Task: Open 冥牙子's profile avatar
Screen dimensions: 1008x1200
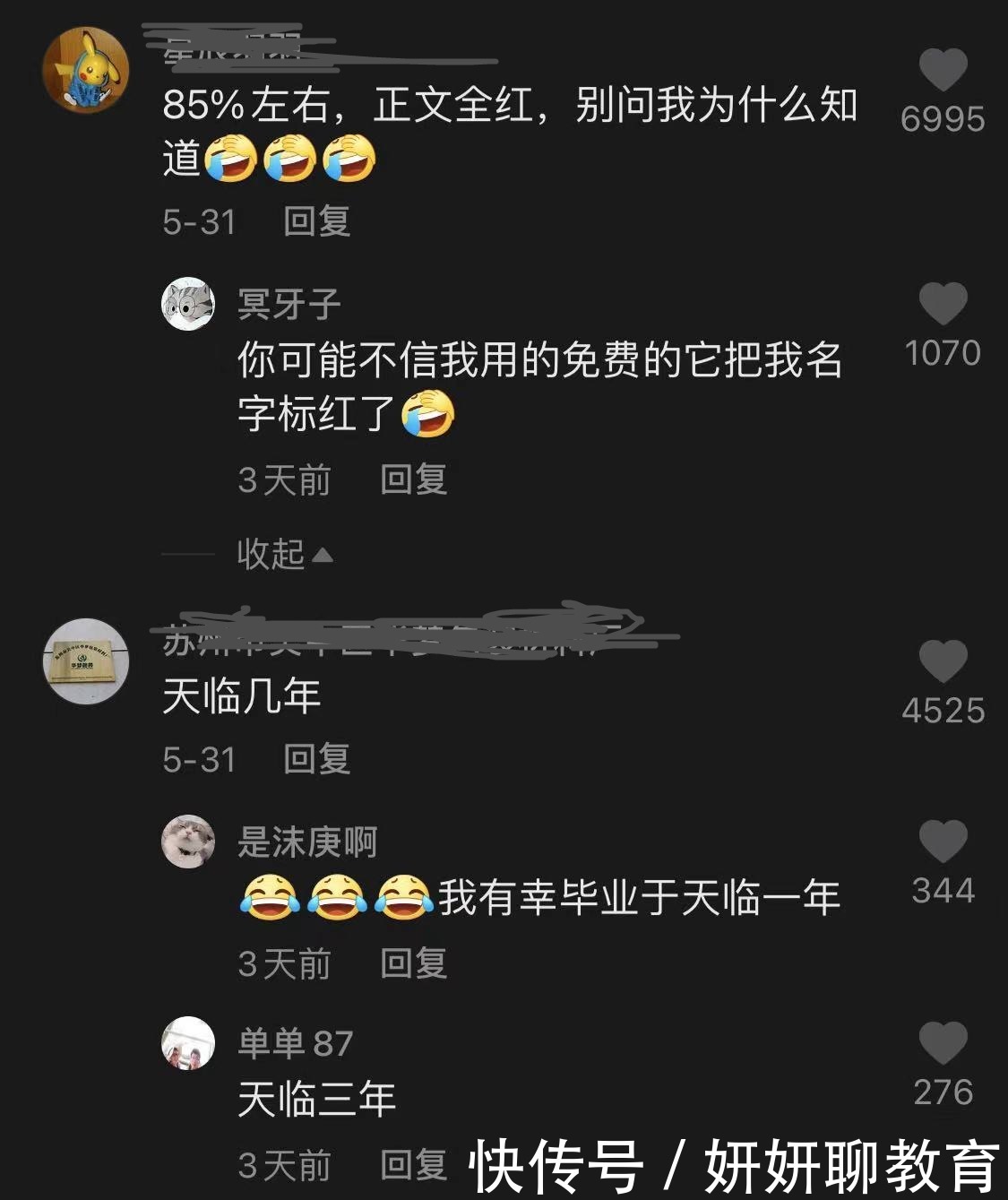Action: (188, 305)
